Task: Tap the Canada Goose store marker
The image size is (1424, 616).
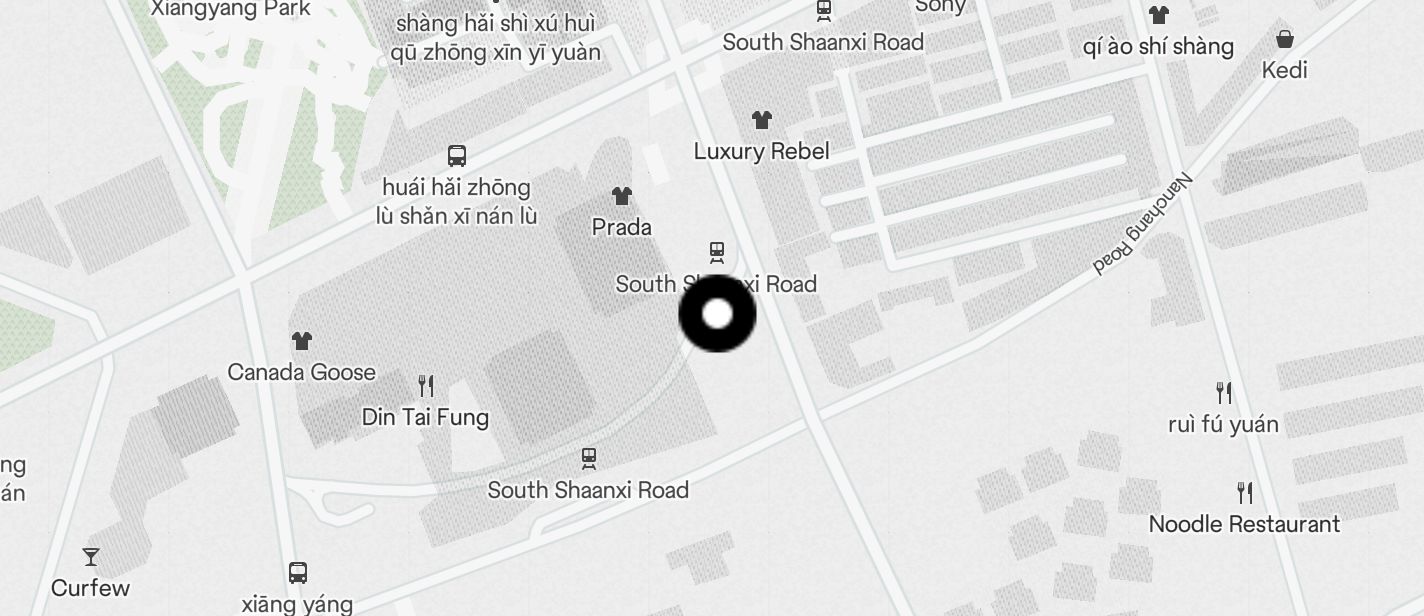Action: (301, 342)
